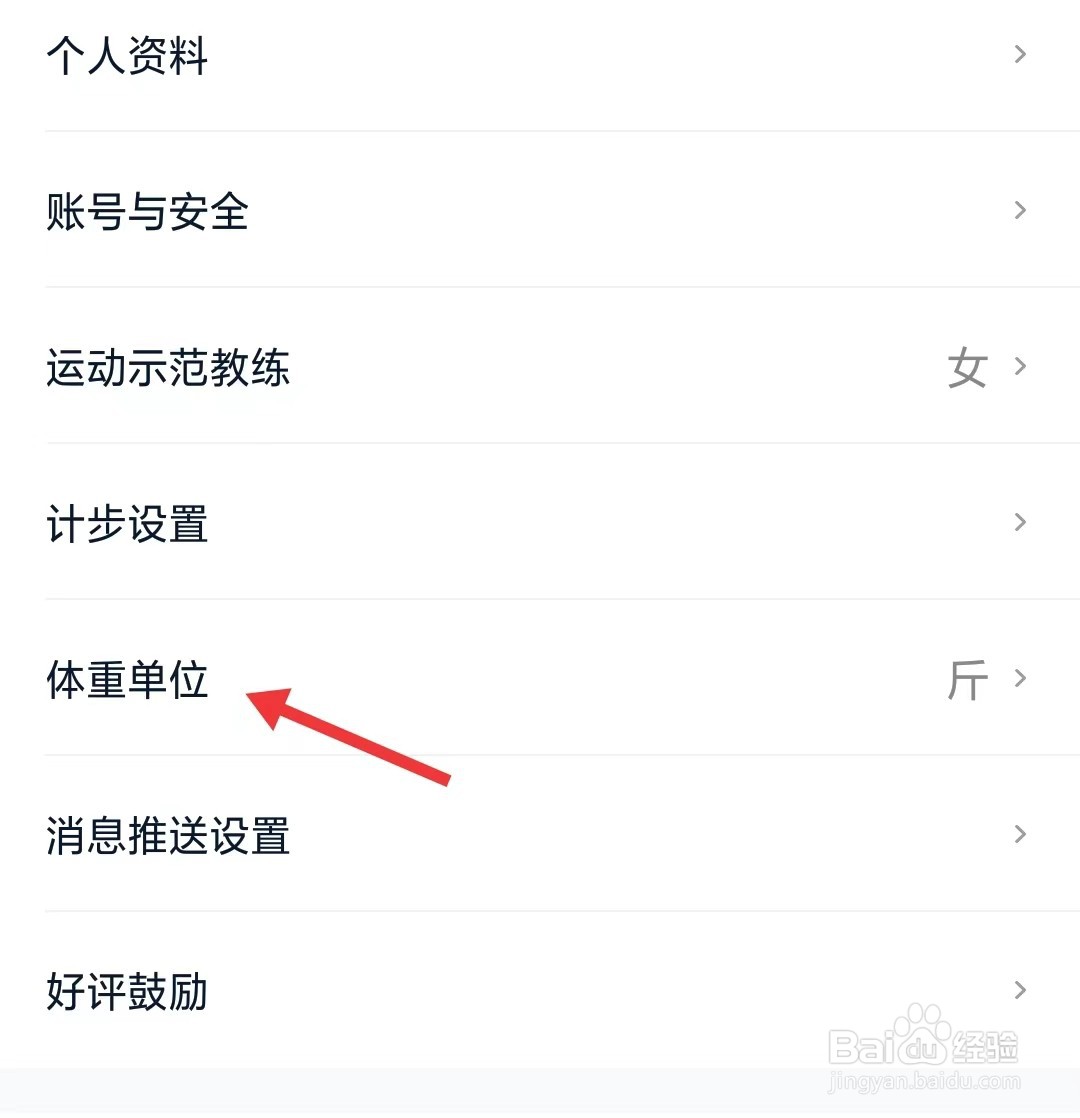
Task: Open the 计步设置 settings entry
Action: pos(128,524)
